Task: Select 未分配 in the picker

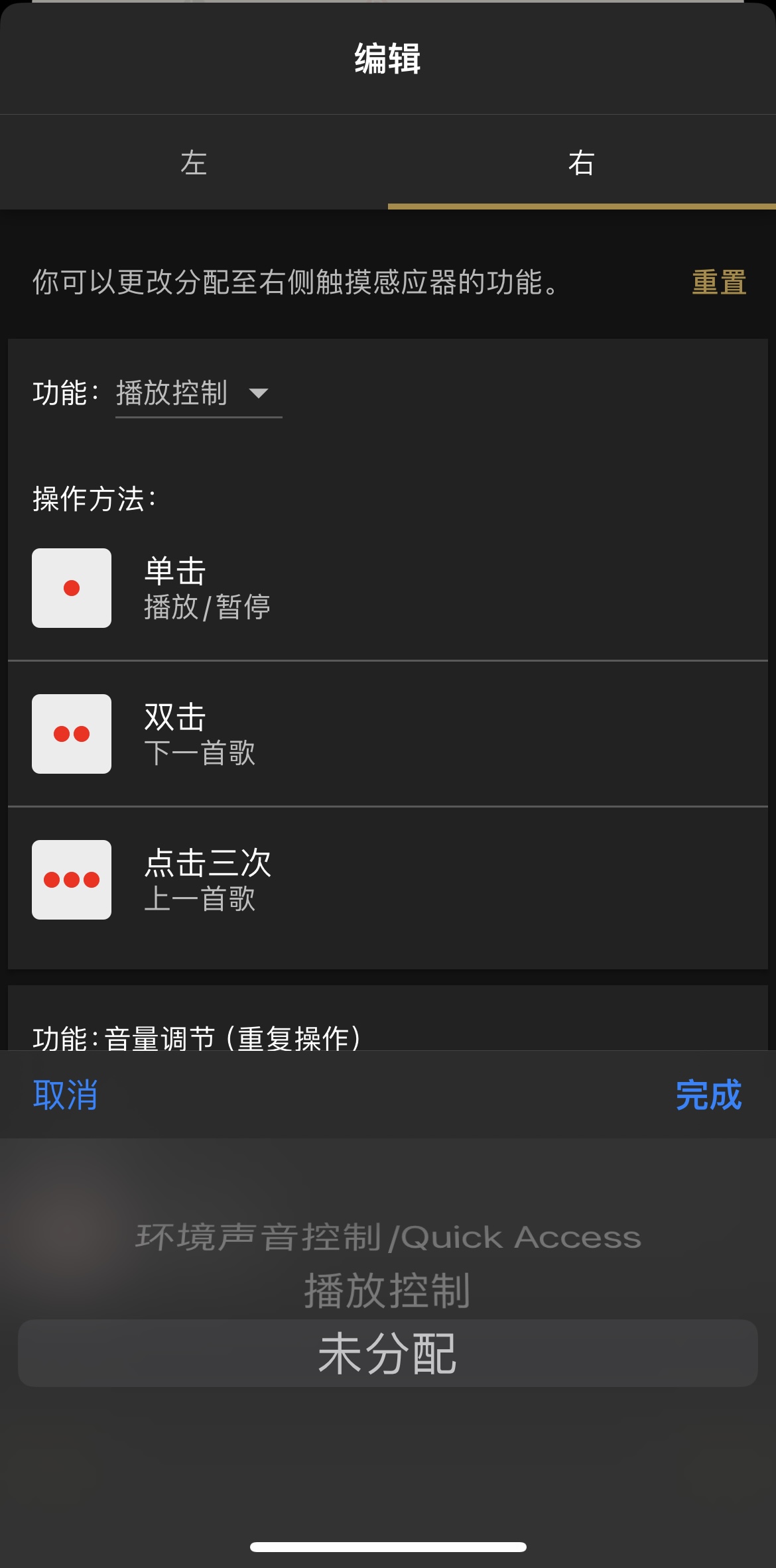Action: coord(388,1354)
